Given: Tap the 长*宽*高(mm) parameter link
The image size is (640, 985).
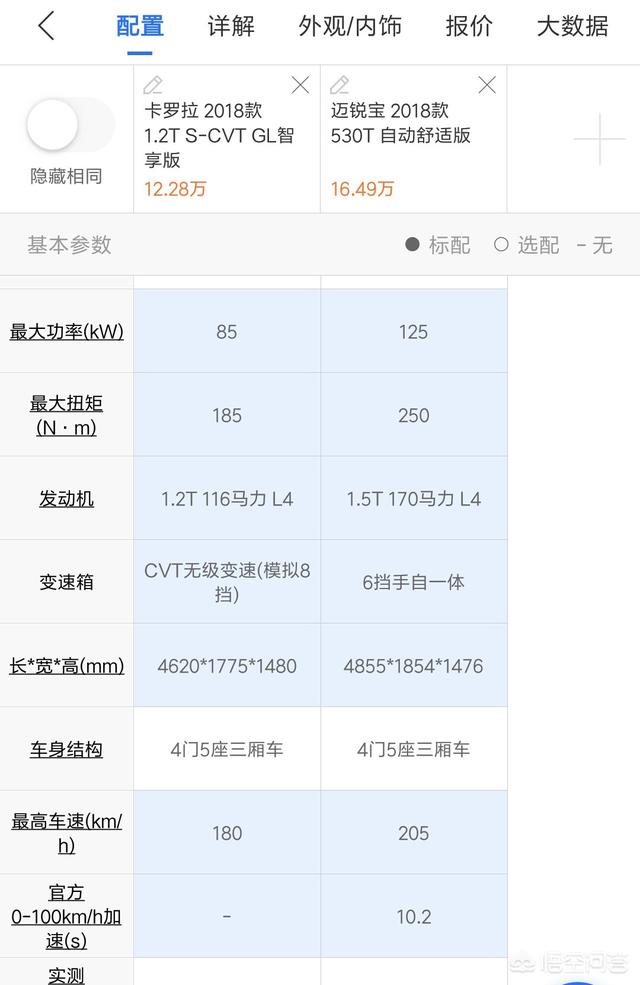Looking at the screenshot, I should tap(67, 665).
